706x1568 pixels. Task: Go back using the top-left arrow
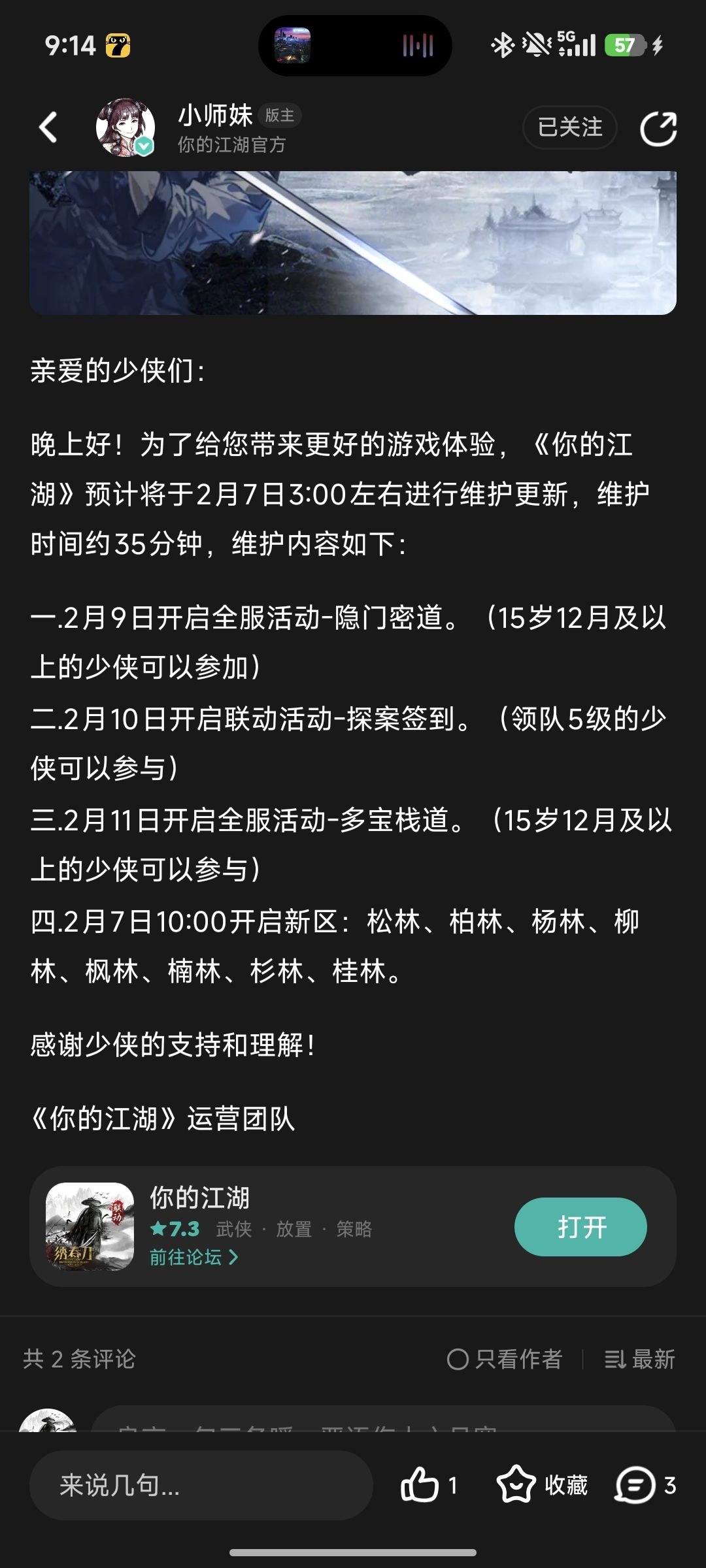[48, 127]
